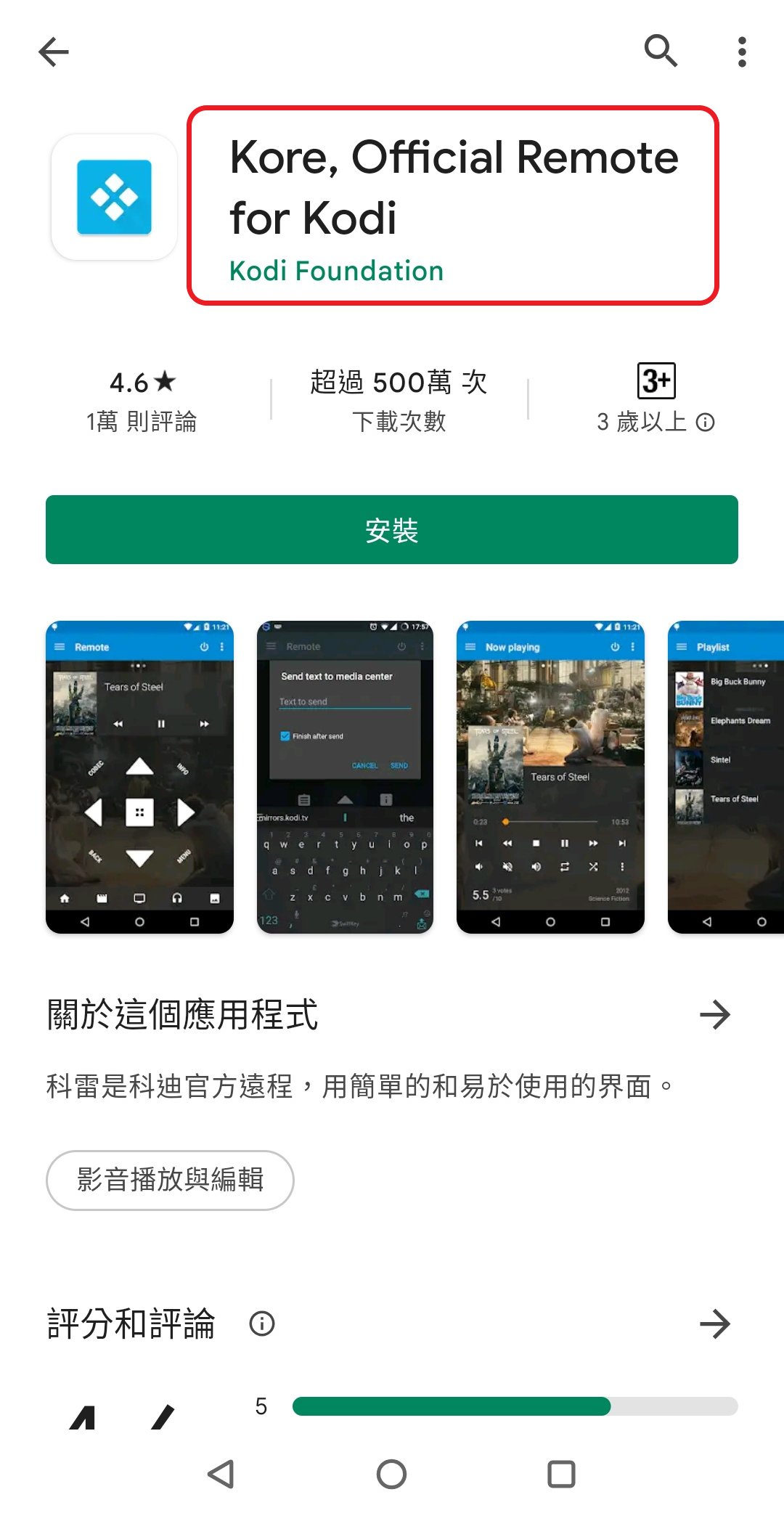This screenshot has width=784, height=1521.
Task: Tap the green 安裝 install button
Action: (x=392, y=530)
